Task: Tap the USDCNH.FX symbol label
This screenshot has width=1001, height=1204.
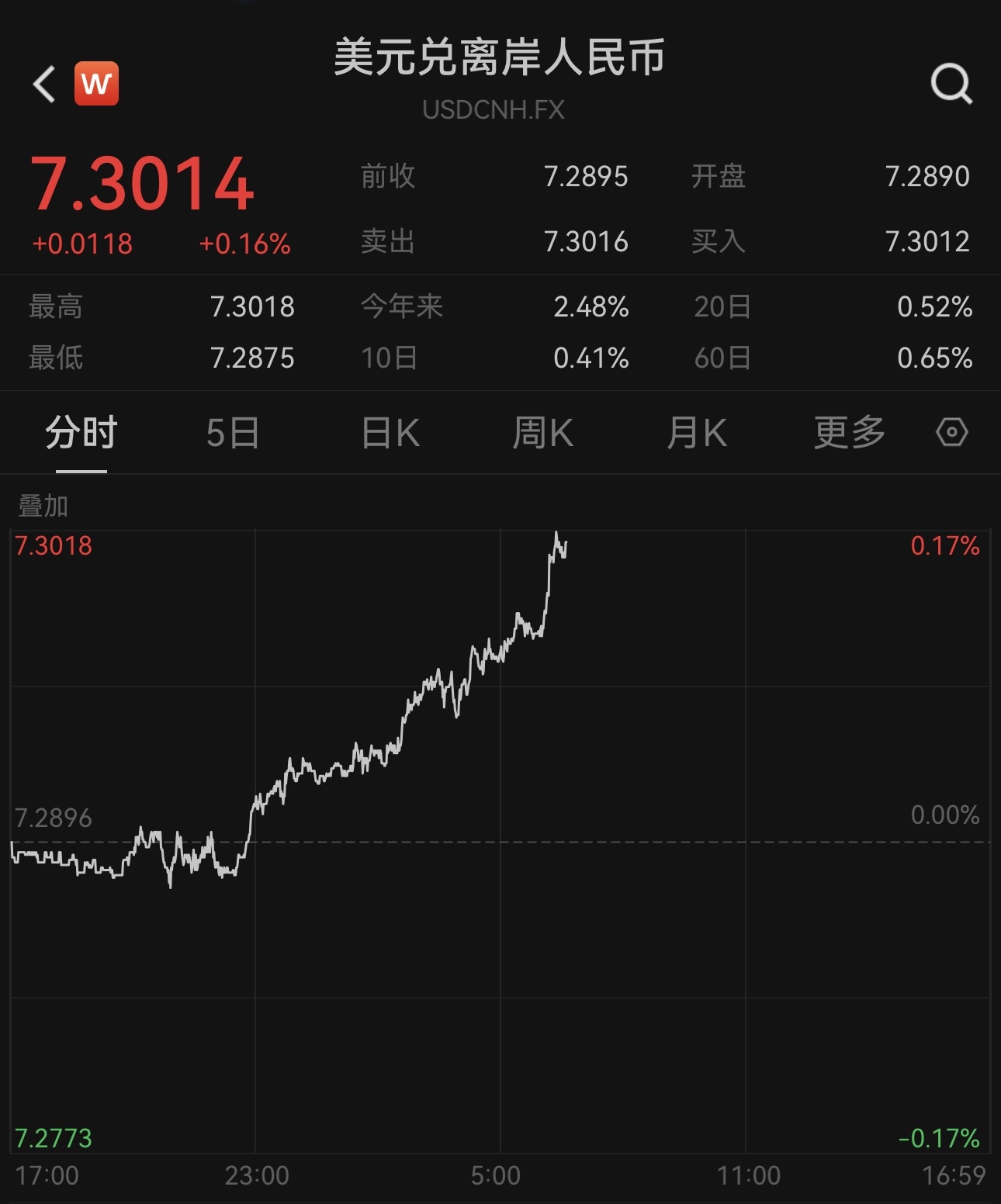Action: click(x=492, y=110)
